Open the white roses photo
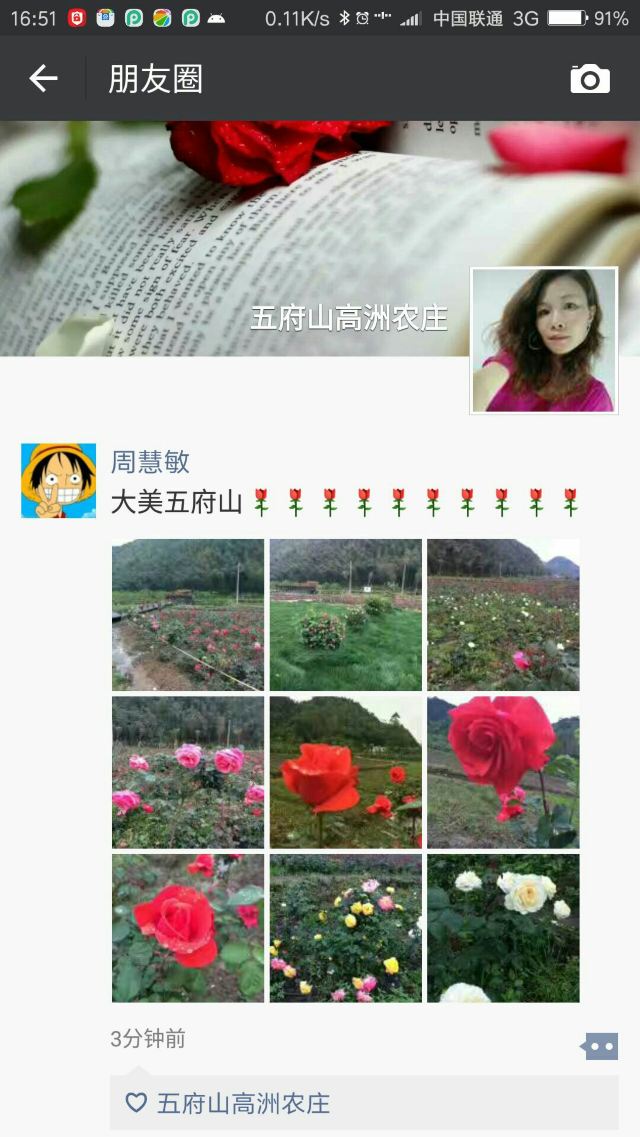Viewport: 640px width, 1137px height. pyautogui.click(x=503, y=928)
